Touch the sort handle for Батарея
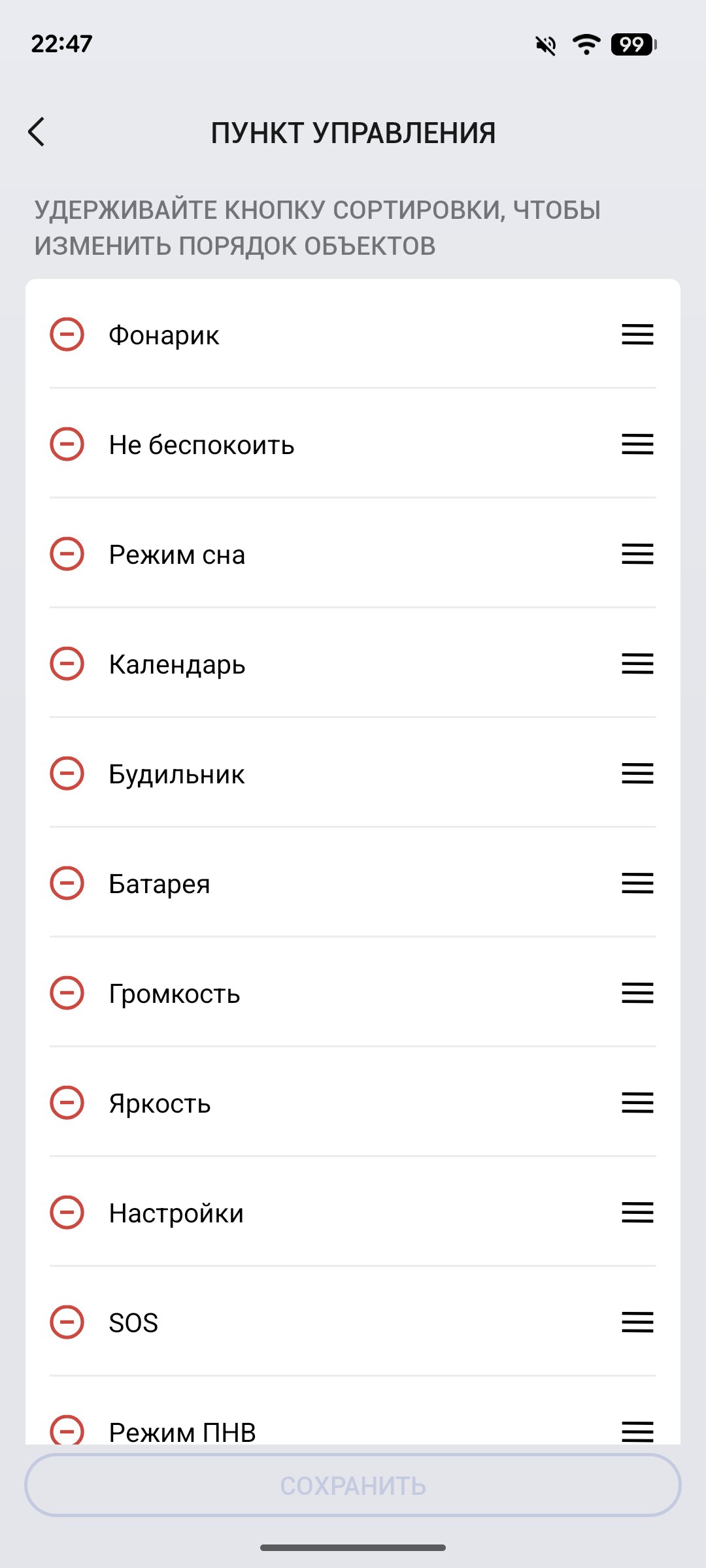Screen dimensions: 706x1568 coord(637,883)
